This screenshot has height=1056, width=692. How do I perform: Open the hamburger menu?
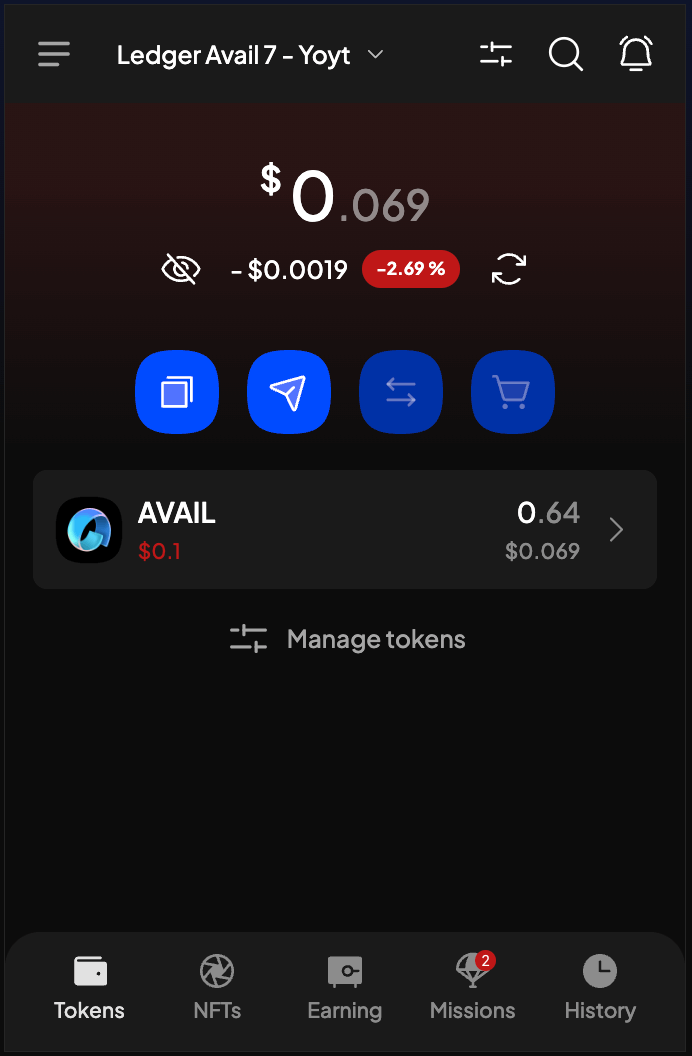point(54,54)
